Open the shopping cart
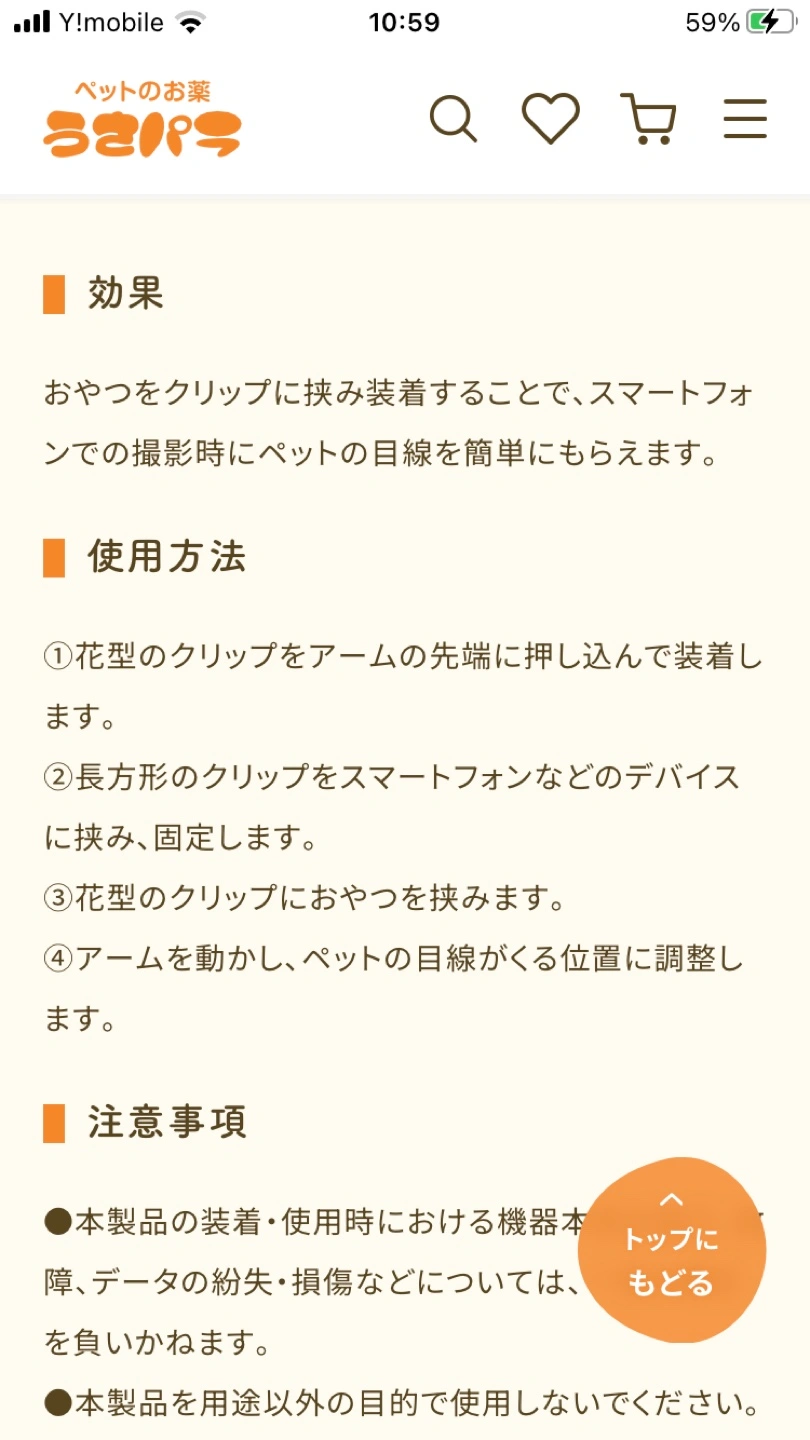This screenshot has width=810, height=1440. pyautogui.click(x=648, y=119)
